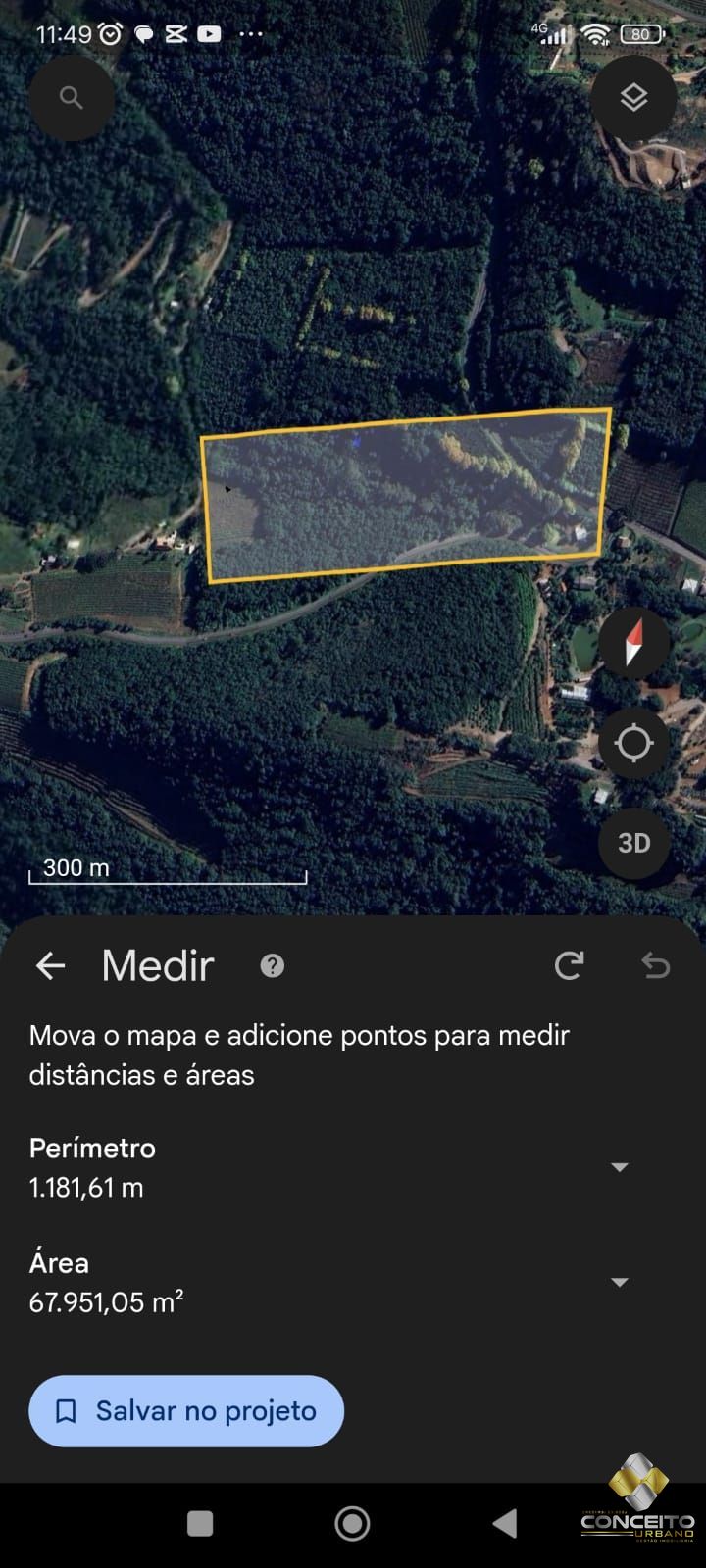This screenshot has height=1568, width=706.
Task: Go back from the Medir panel
Action: [x=51, y=966]
